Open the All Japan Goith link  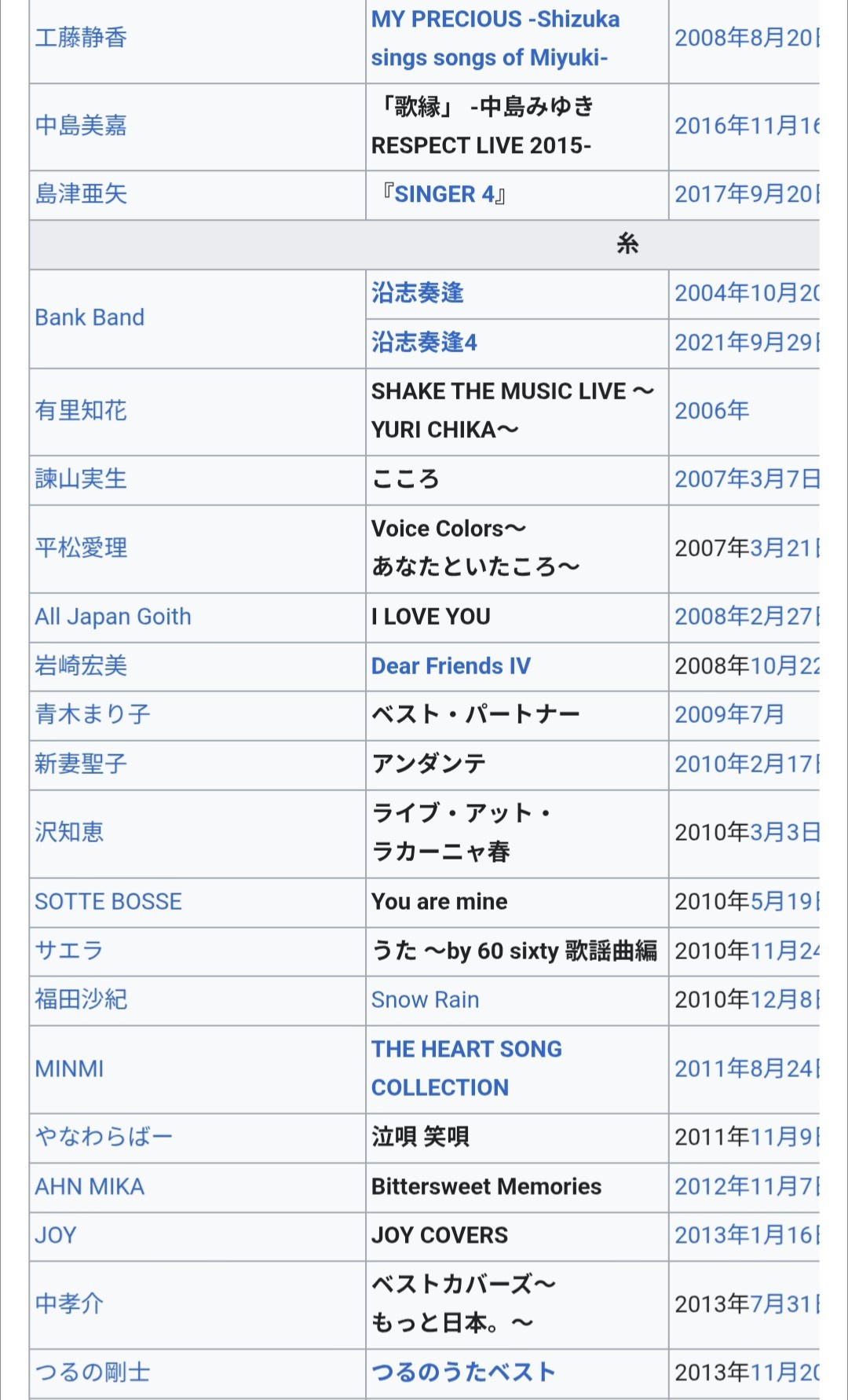pos(113,617)
